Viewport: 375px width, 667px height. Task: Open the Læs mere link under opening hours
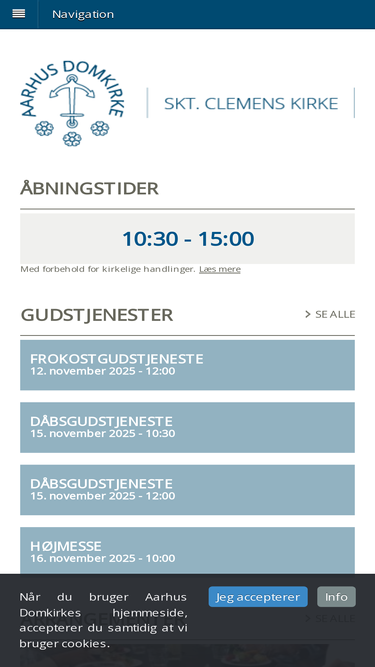tap(219, 269)
